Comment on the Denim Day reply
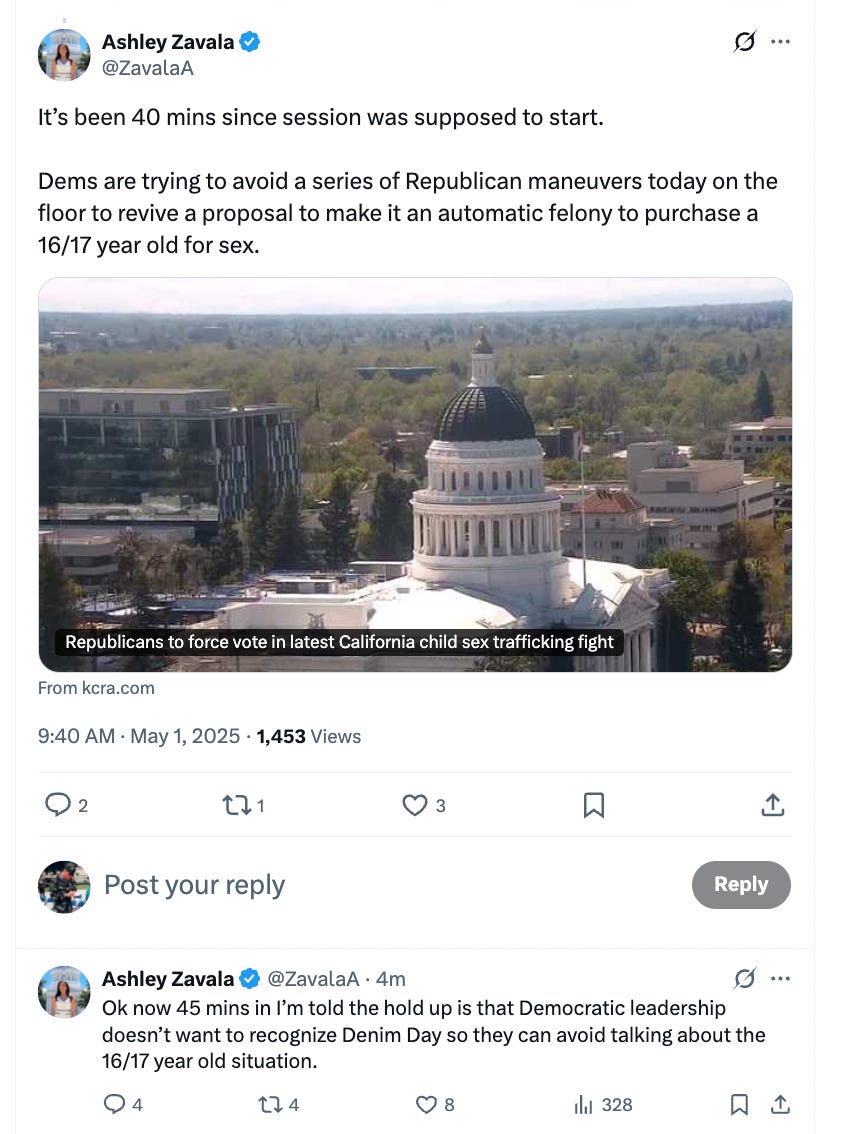The height and width of the screenshot is (1134, 846). click(112, 1104)
